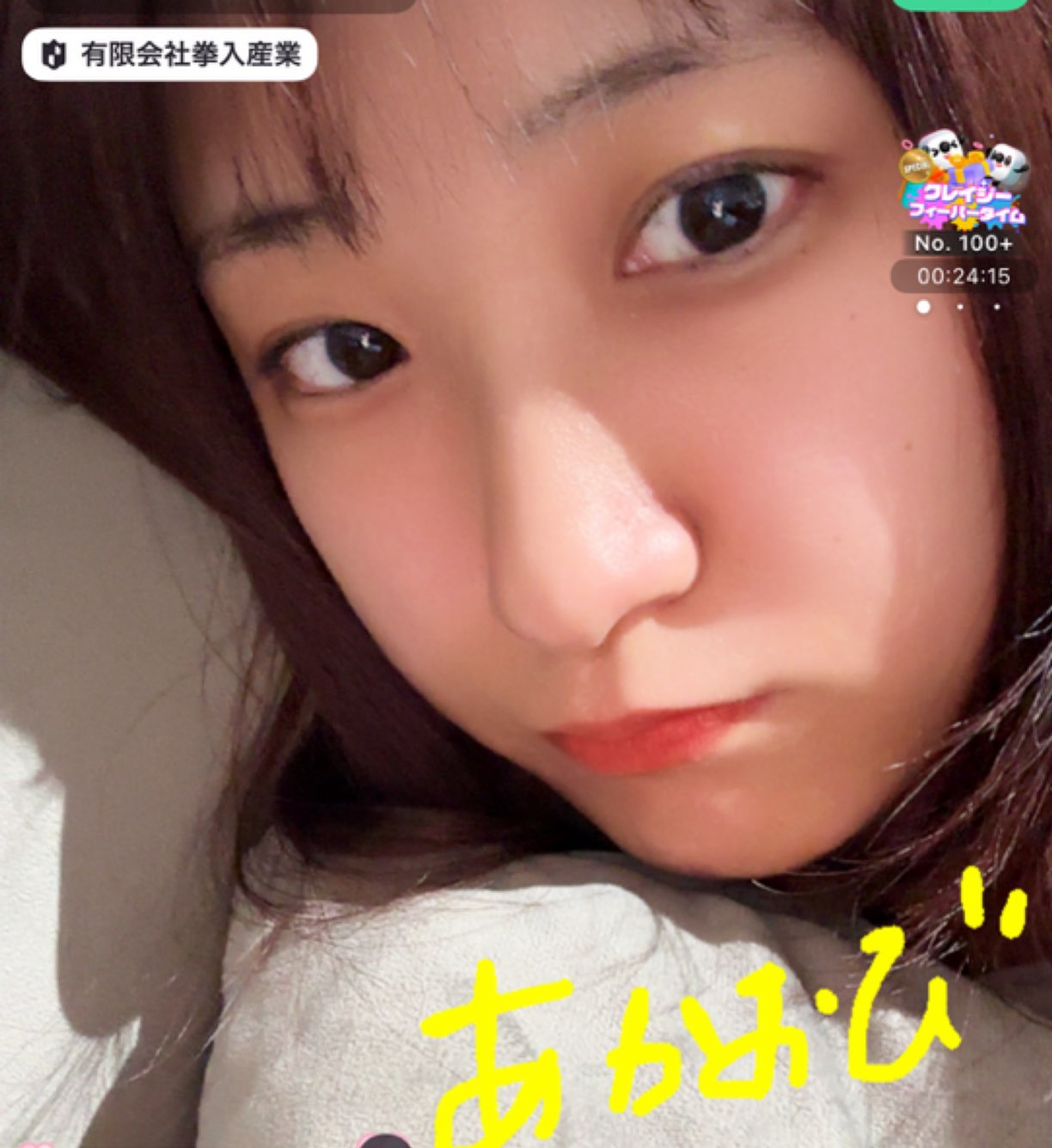Tap the event banner page indicator dots
The image size is (1052, 1148).
click(960, 307)
